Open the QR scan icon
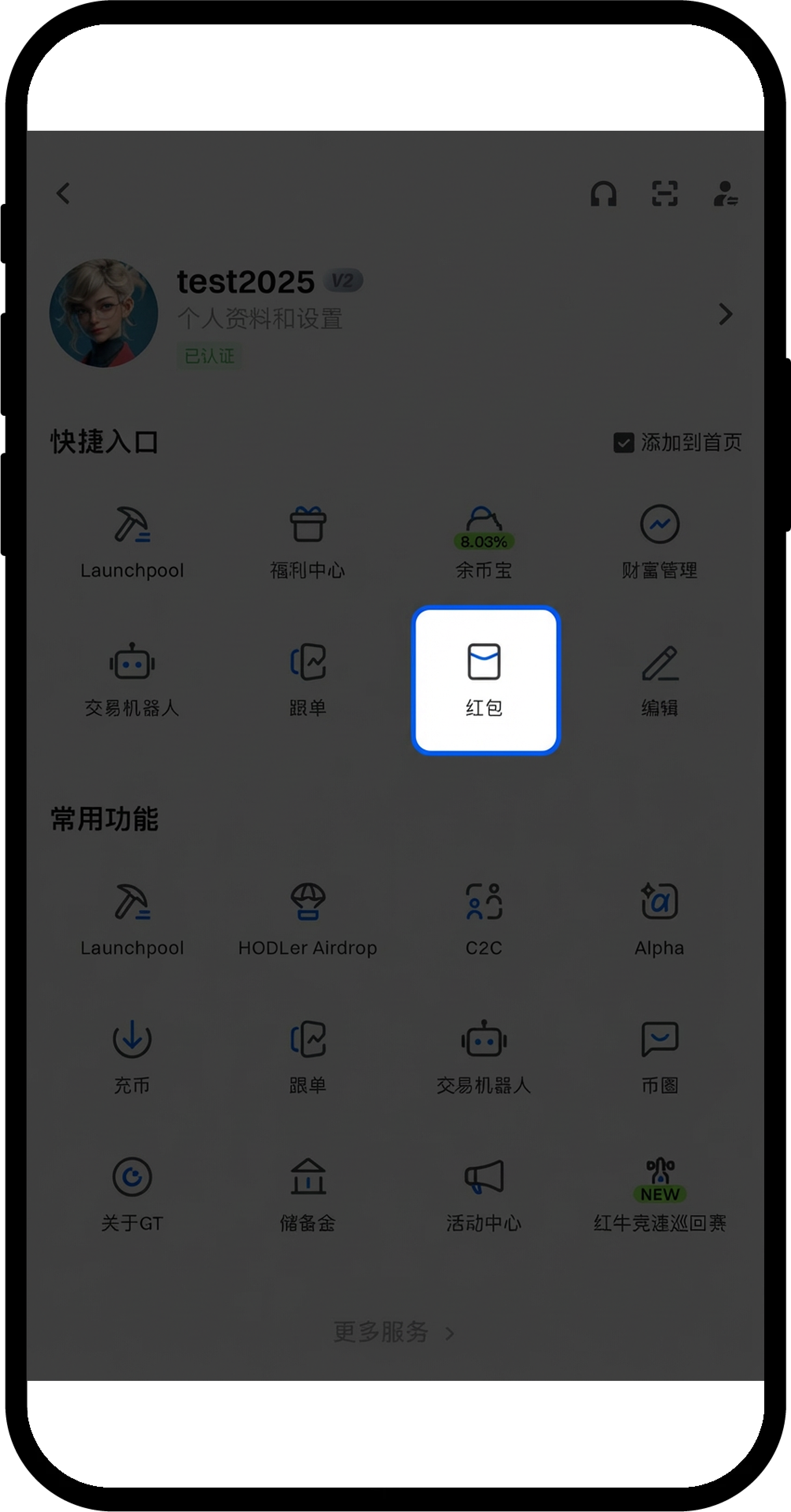 click(664, 193)
